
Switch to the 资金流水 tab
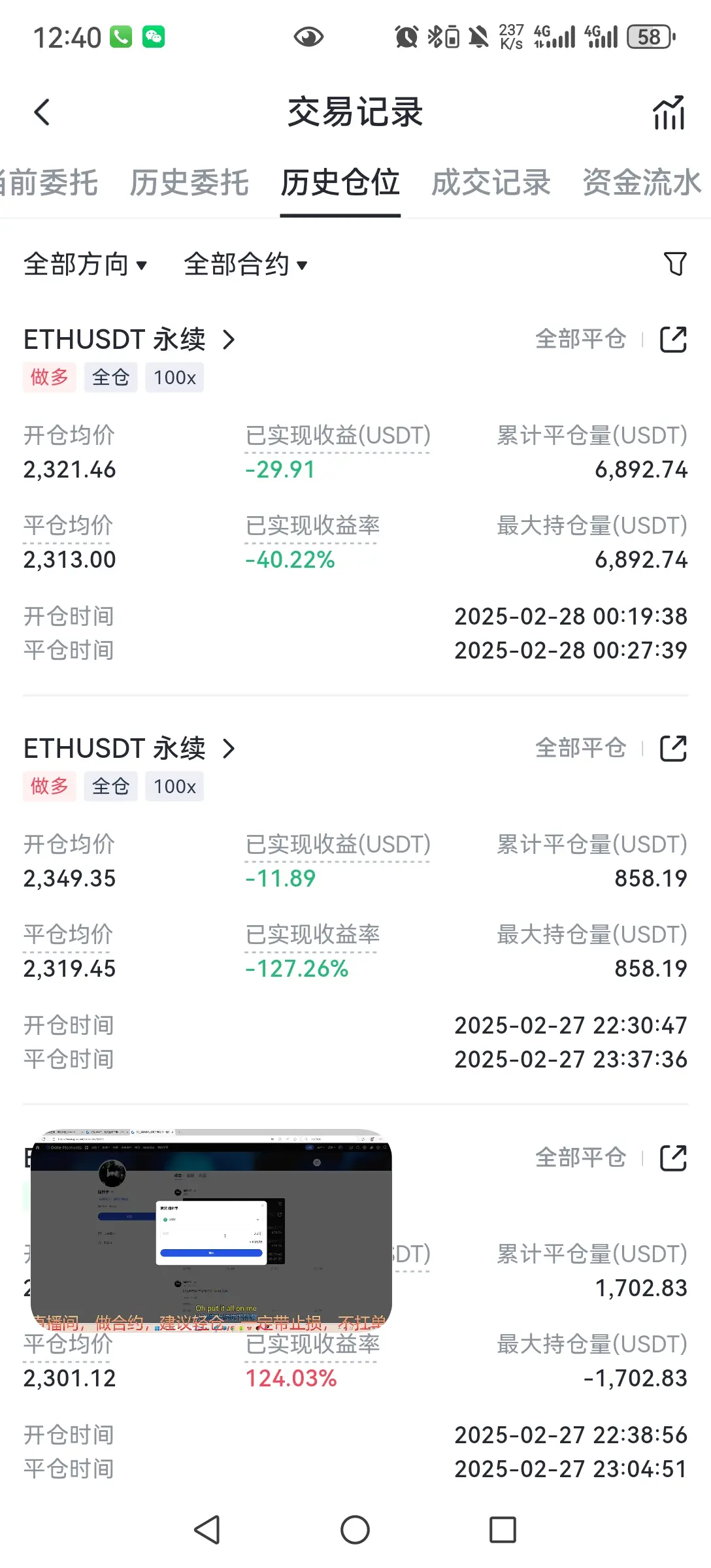(x=642, y=182)
